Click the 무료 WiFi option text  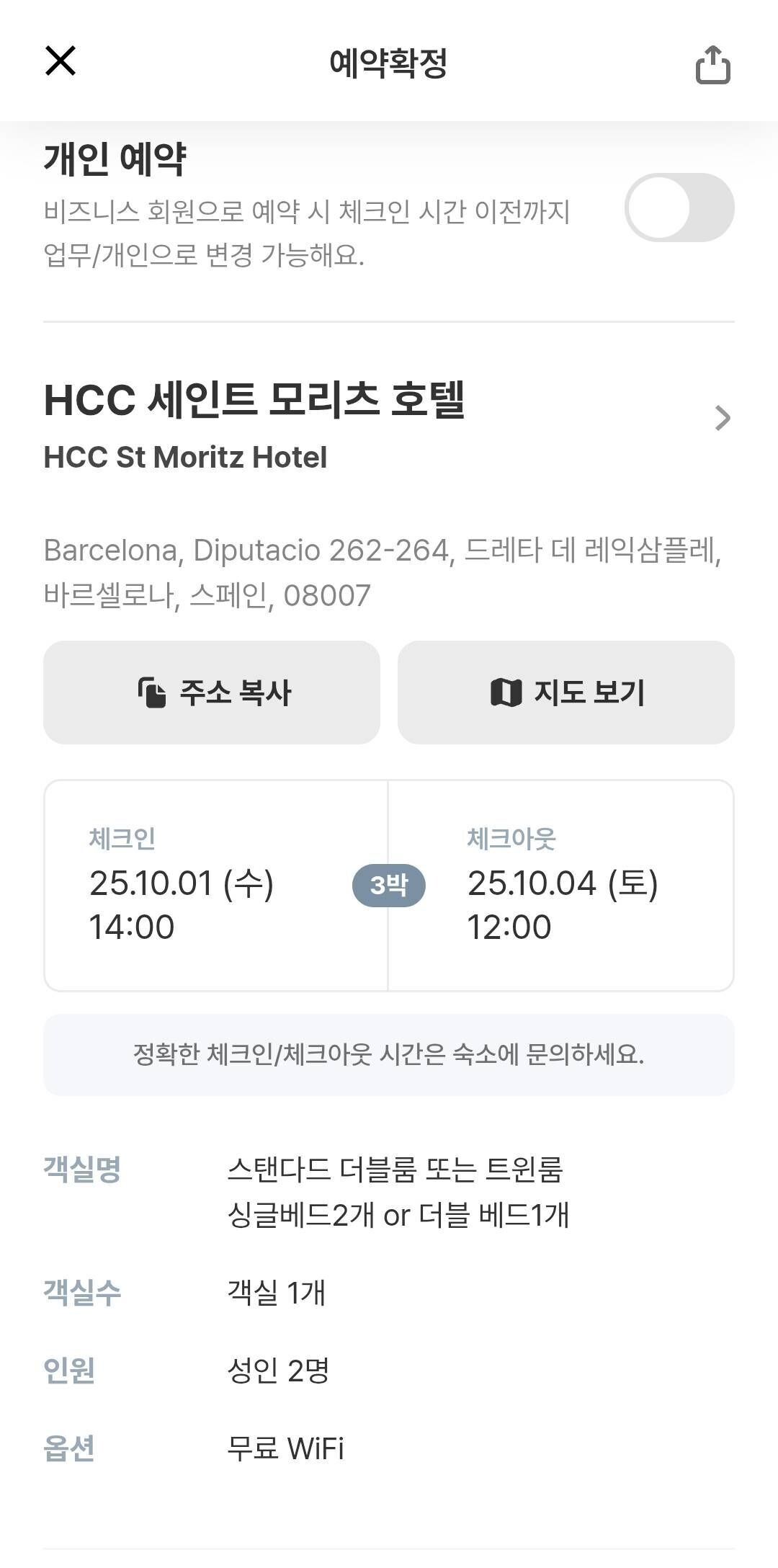click(285, 1451)
